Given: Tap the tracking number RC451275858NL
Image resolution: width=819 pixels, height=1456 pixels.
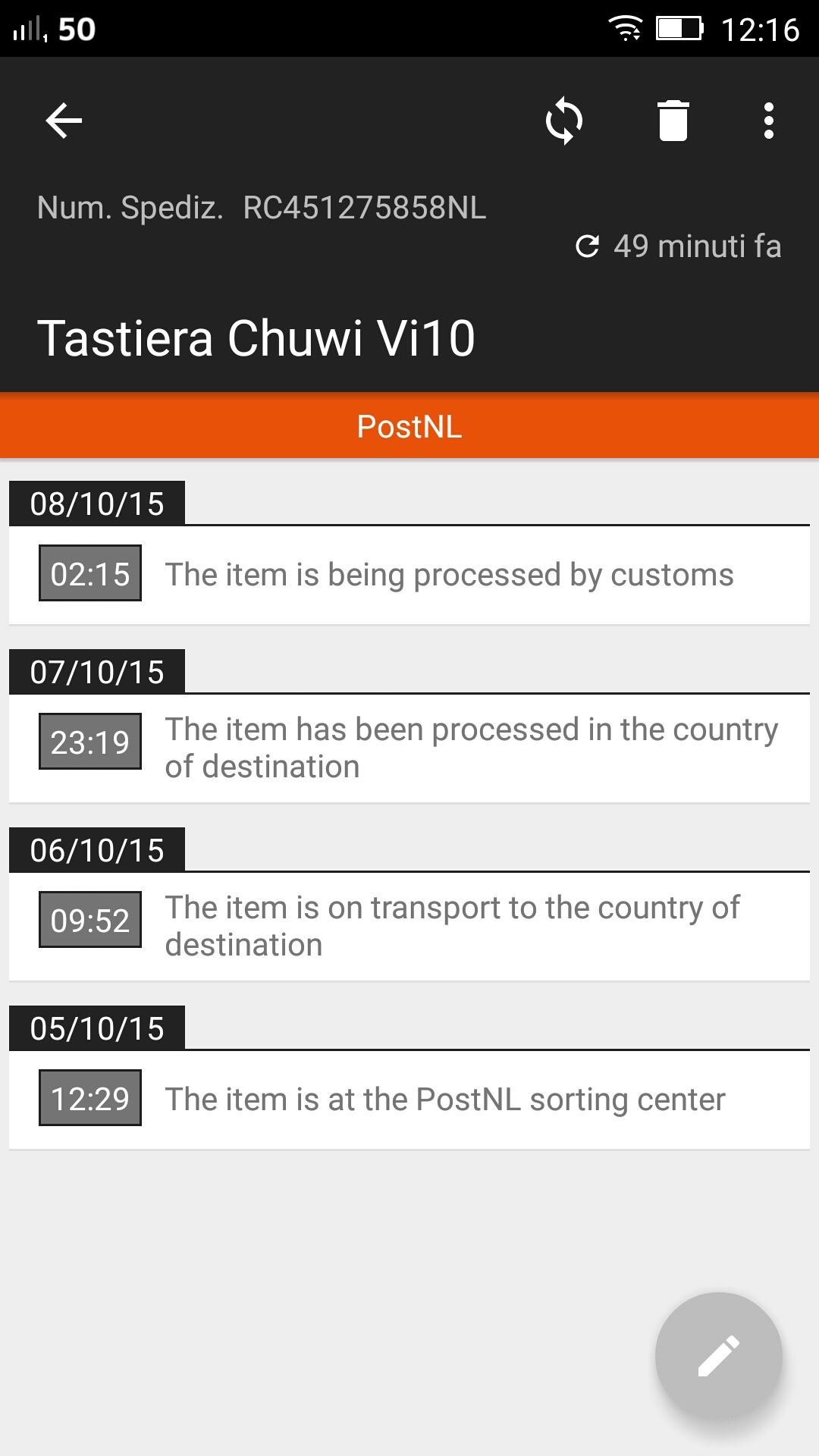Looking at the screenshot, I should click(365, 208).
